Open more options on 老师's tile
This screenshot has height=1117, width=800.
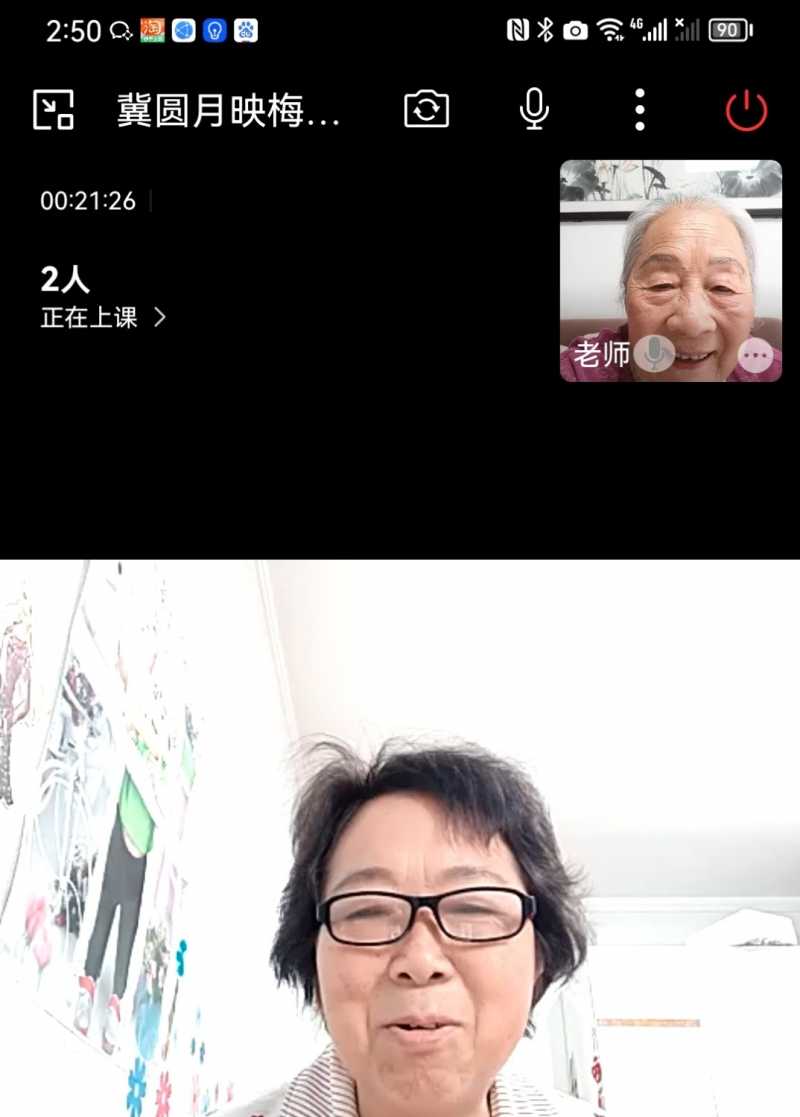(757, 355)
